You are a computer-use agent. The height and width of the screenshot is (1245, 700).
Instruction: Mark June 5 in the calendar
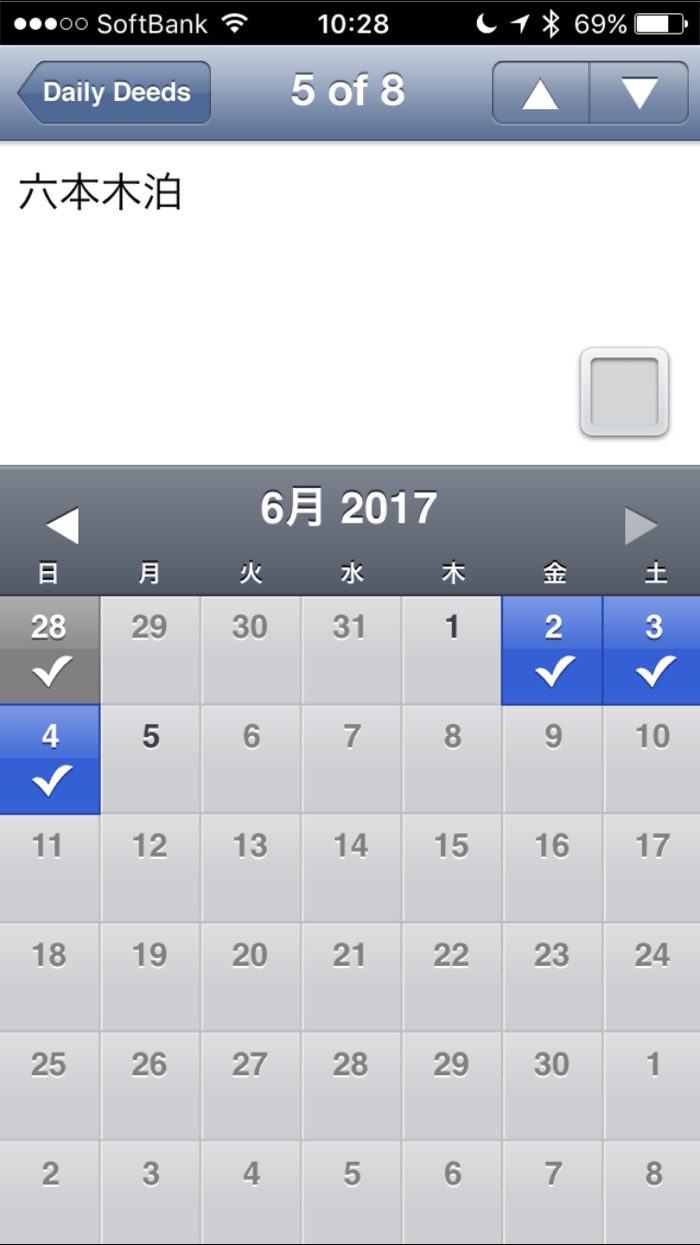tap(151, 759)
